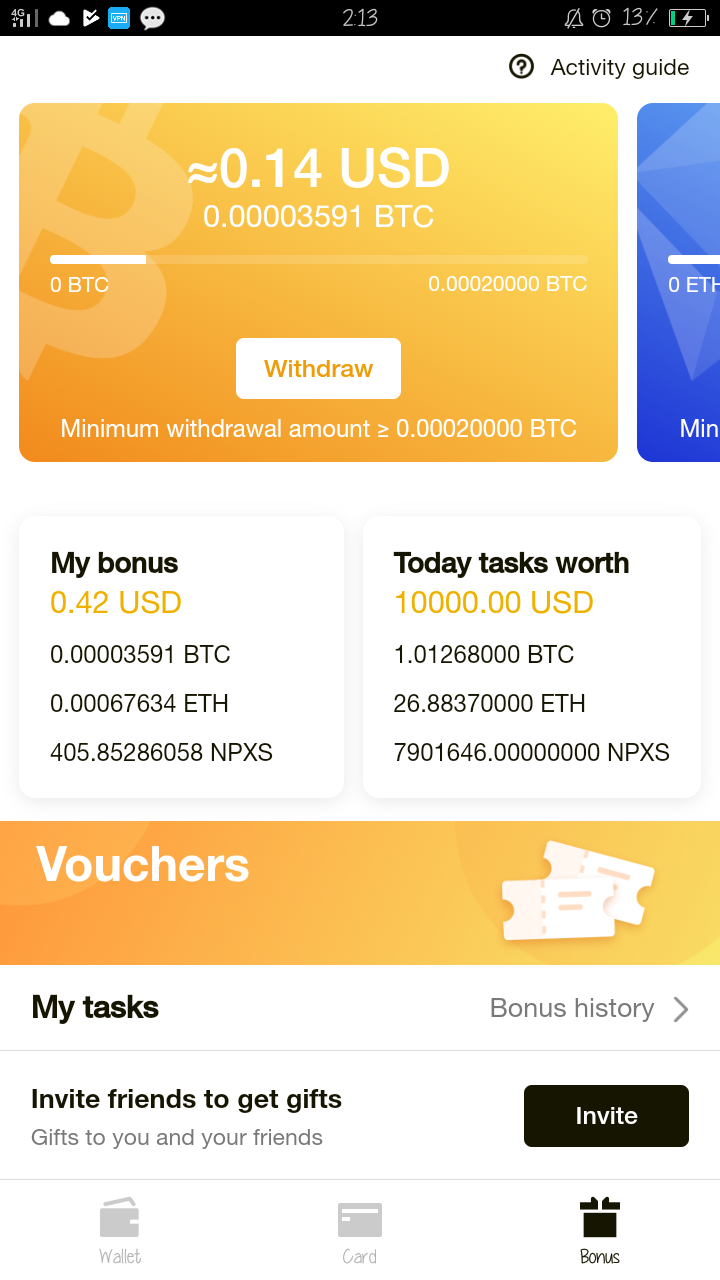Switch to the Wallet tab
Image resolution: width=720 pixels, height=1280 pixels.
click(120, 1231)
